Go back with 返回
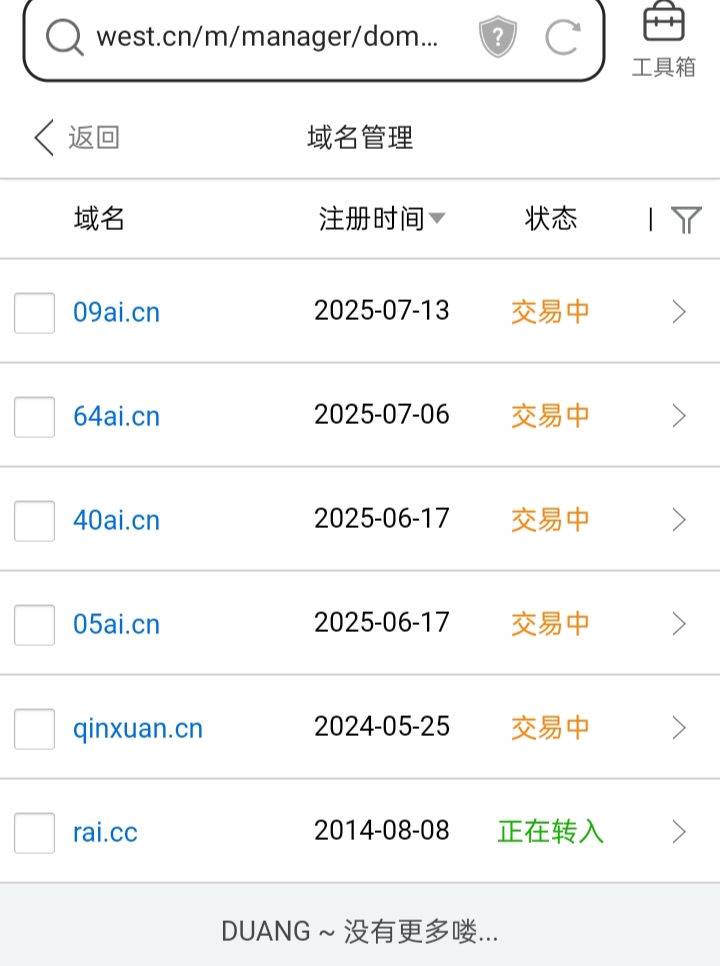This screenshot has height=966, width=720. coord(78,137)
